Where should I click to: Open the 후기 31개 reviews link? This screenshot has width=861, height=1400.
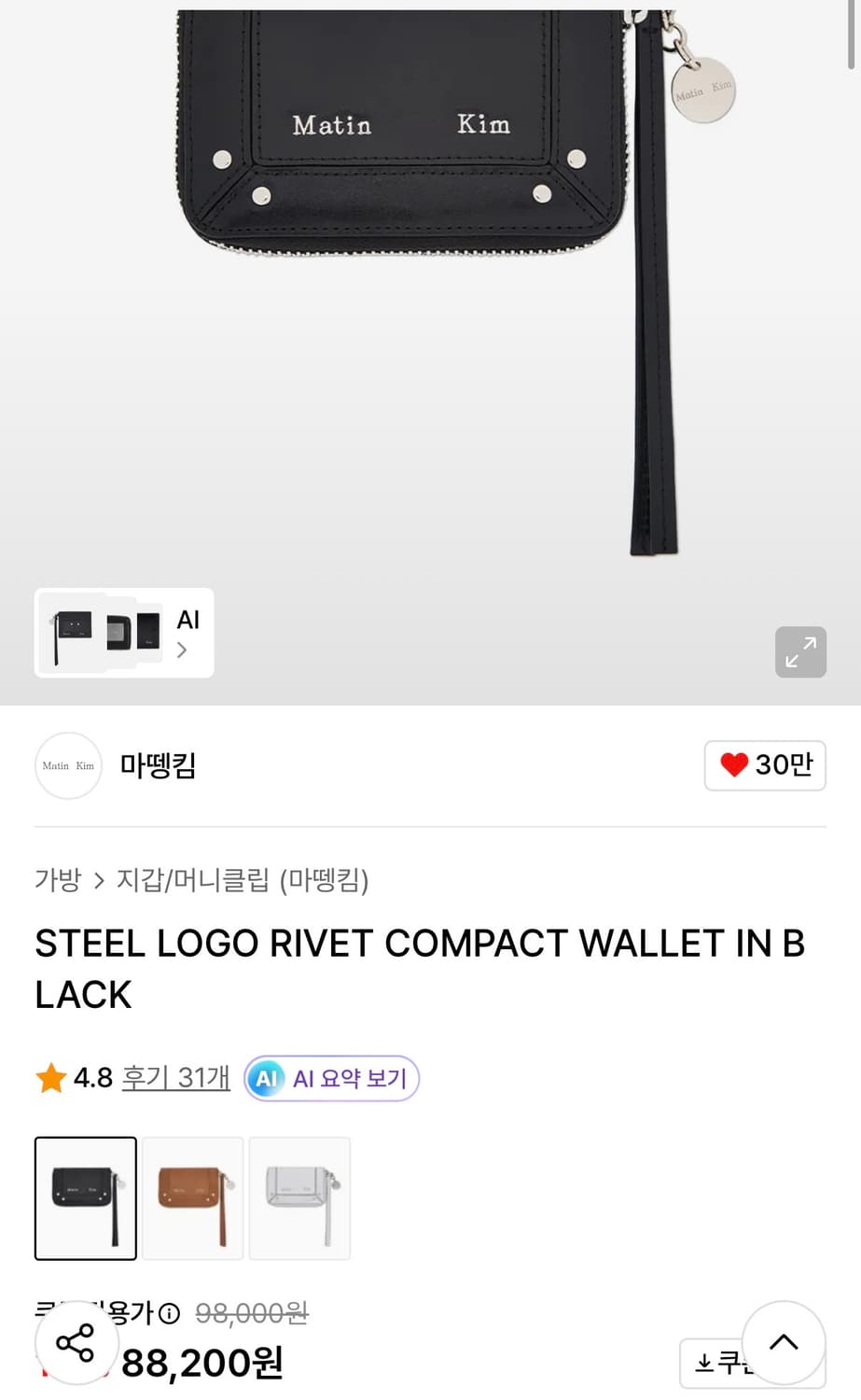click(175, 1077)
